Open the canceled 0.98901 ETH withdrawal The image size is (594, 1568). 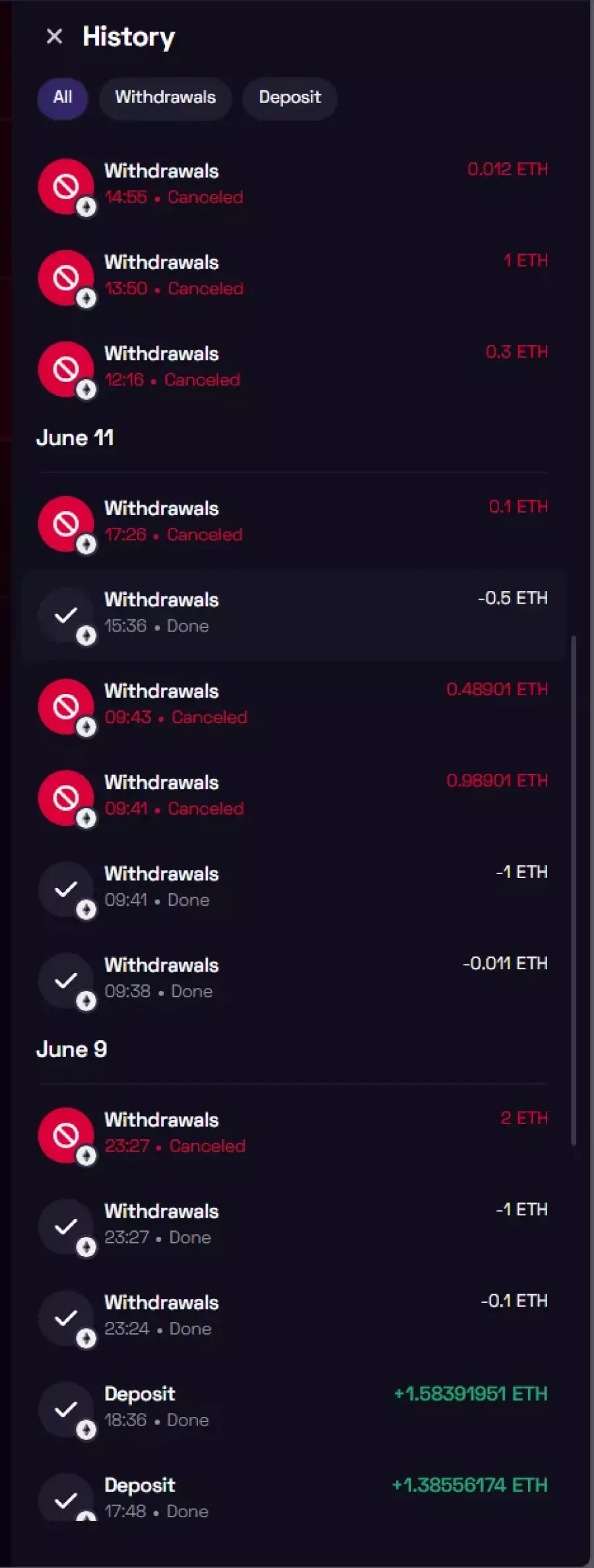[292, 796]
